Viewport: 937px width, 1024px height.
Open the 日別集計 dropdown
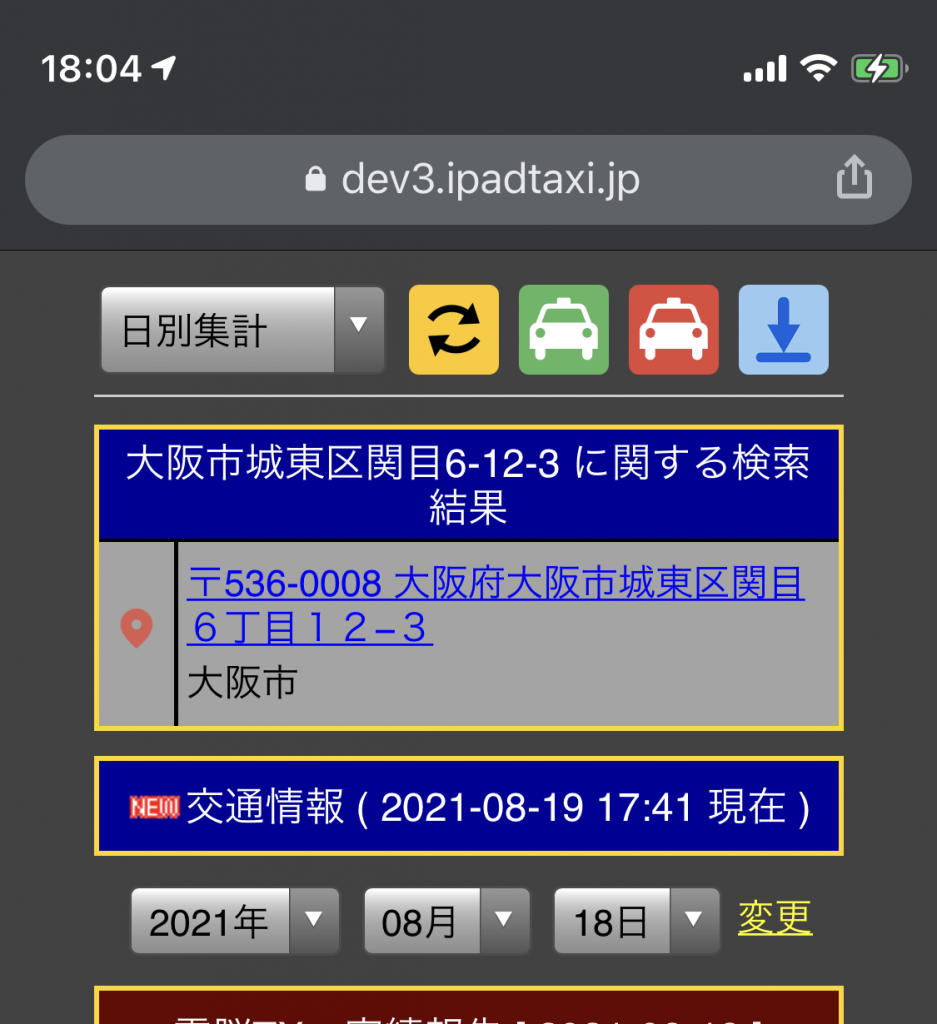point(242,330)
